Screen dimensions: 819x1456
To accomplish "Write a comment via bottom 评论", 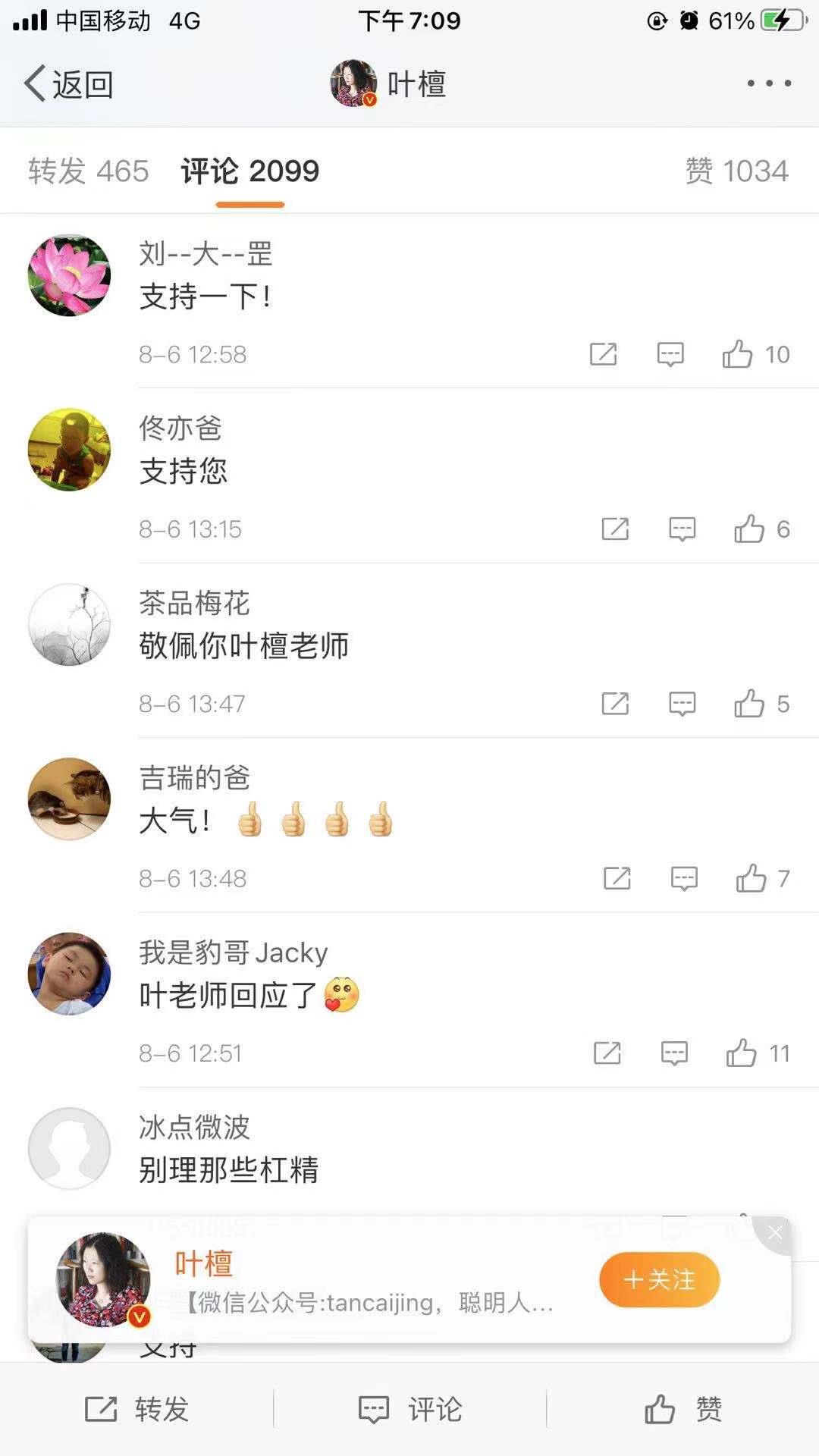I will [x=410, y=1410].
